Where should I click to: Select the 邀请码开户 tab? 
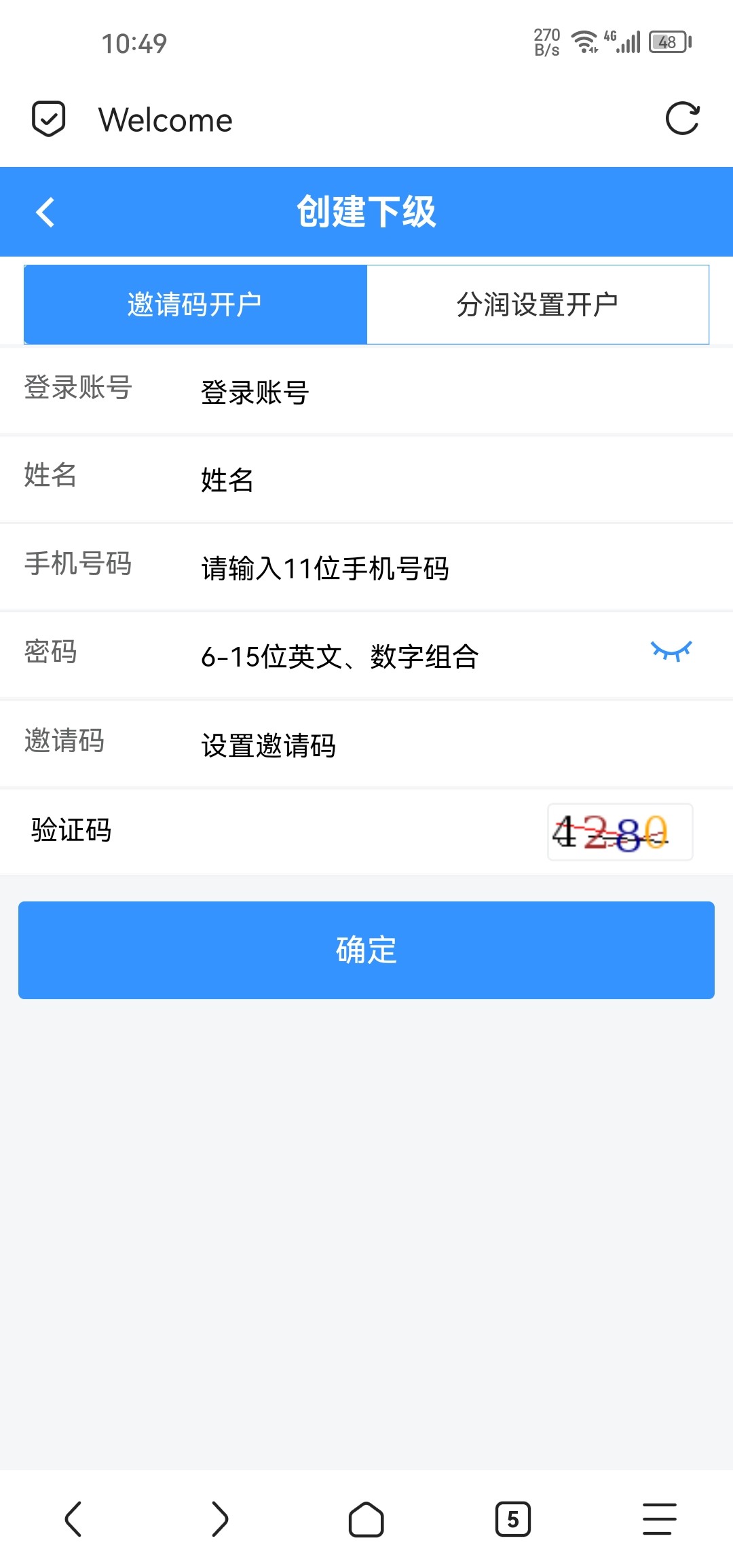tap(195, 305)
